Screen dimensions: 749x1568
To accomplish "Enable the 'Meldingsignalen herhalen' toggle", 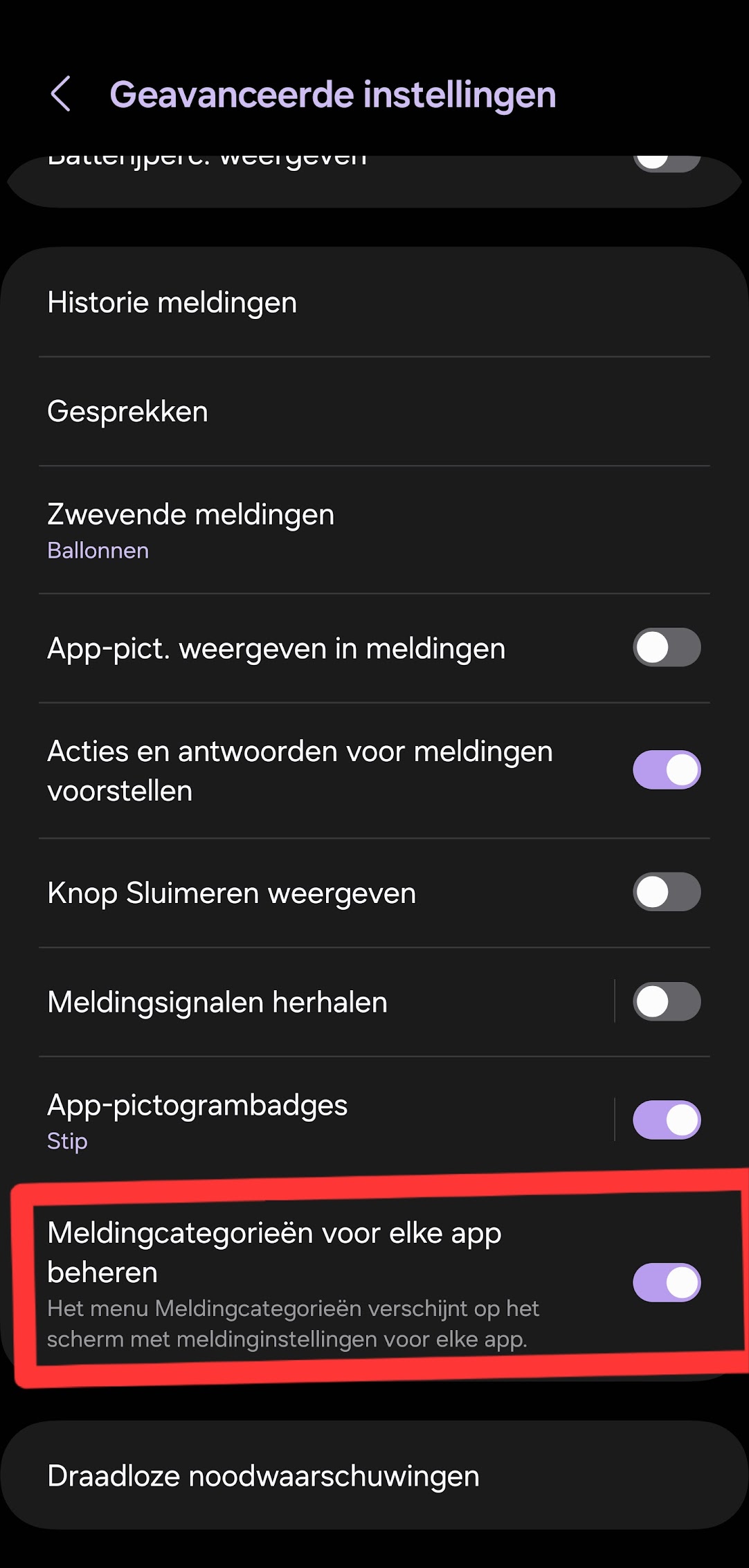I will [x=665, y=1001].
